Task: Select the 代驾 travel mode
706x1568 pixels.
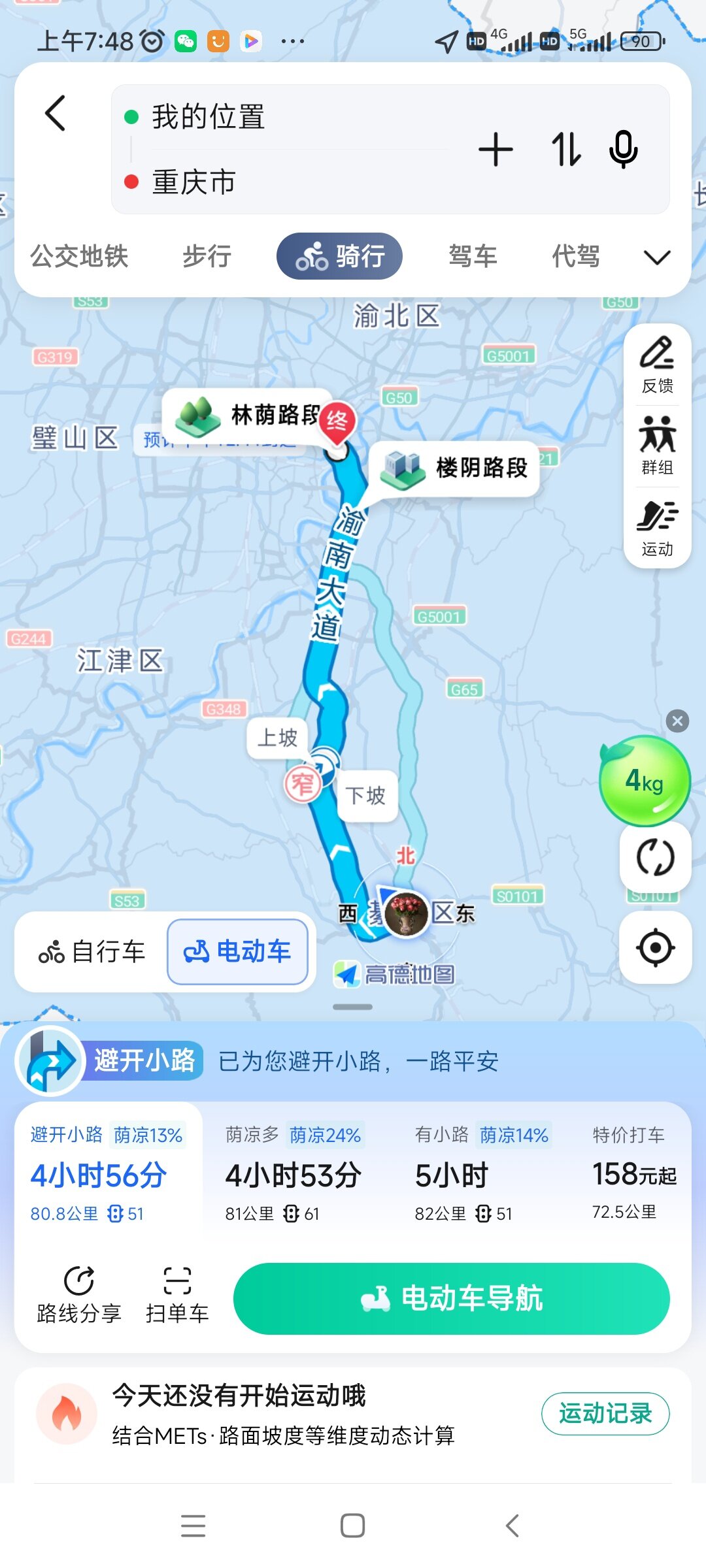Action: pyautogui.click(x=575, y=256)
